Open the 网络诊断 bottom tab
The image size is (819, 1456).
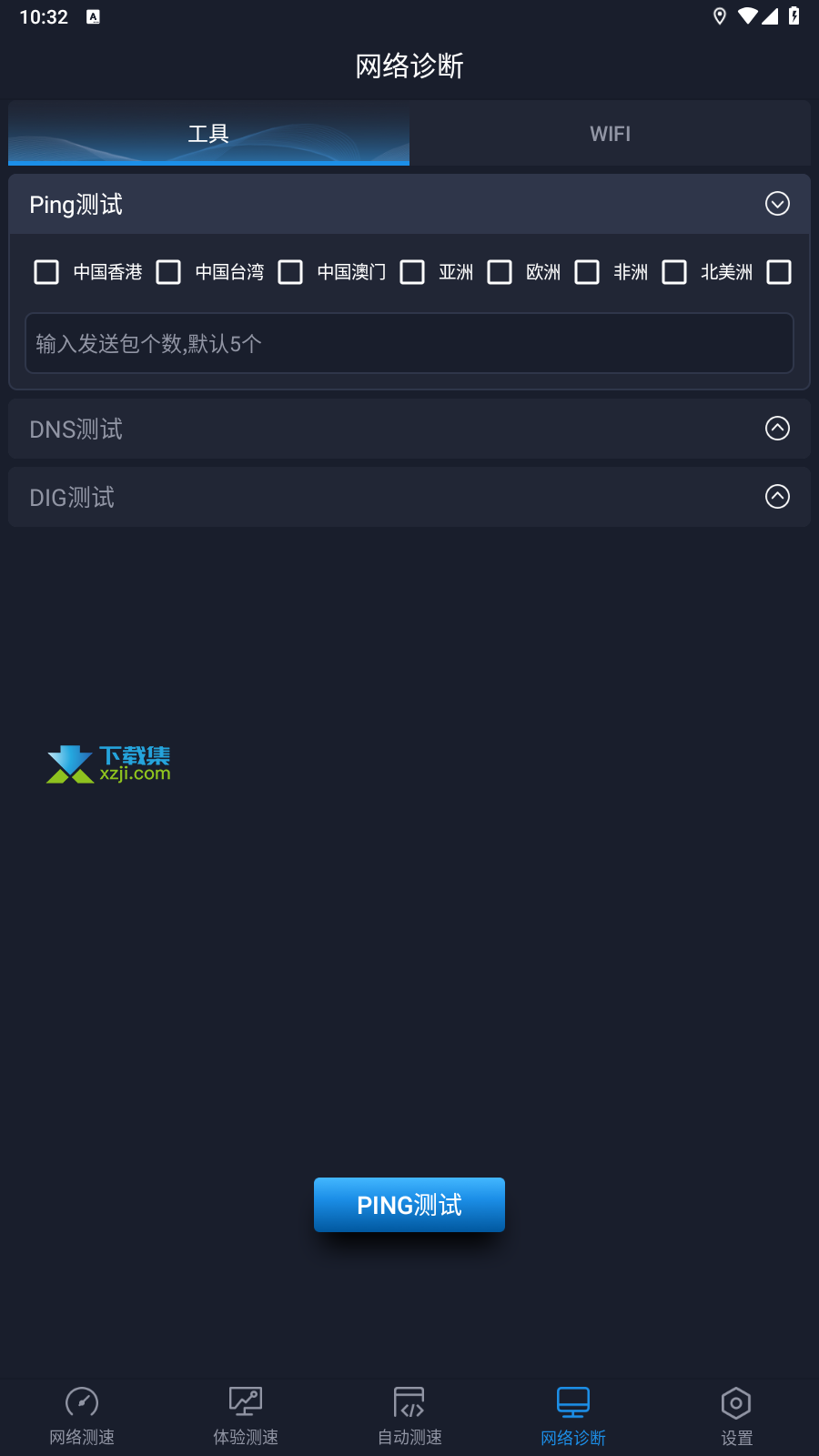pos(573,1417)
